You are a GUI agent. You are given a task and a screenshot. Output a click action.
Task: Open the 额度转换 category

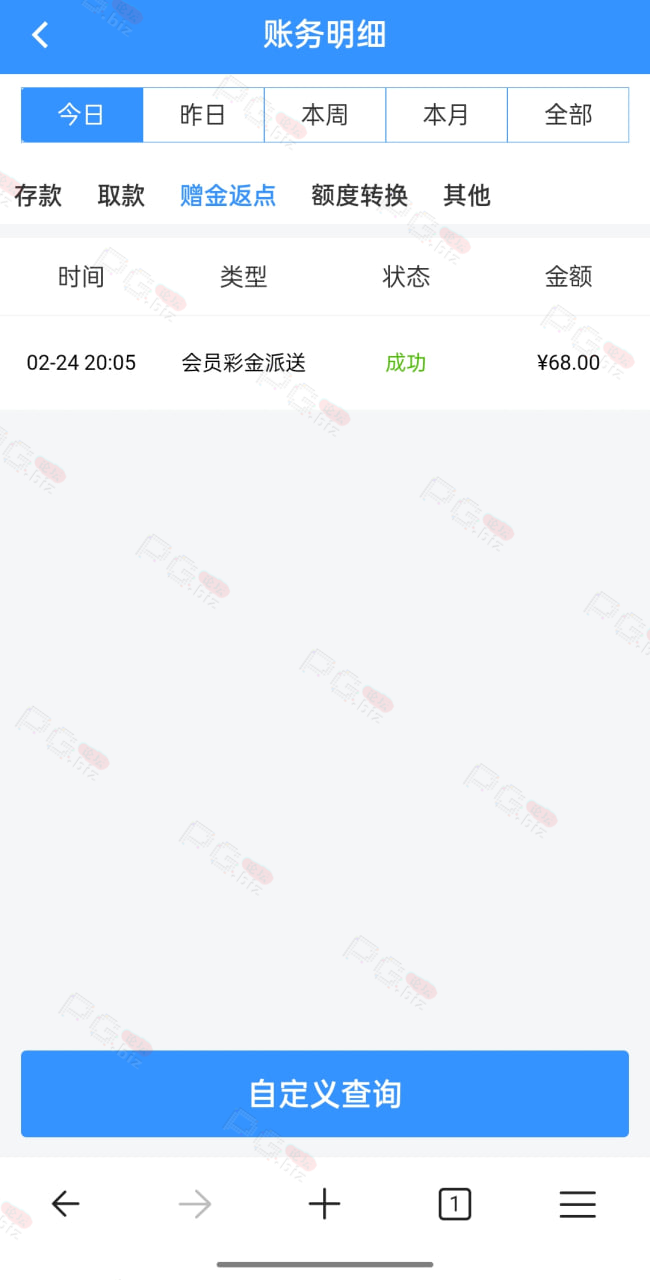(x=359, y=195)
